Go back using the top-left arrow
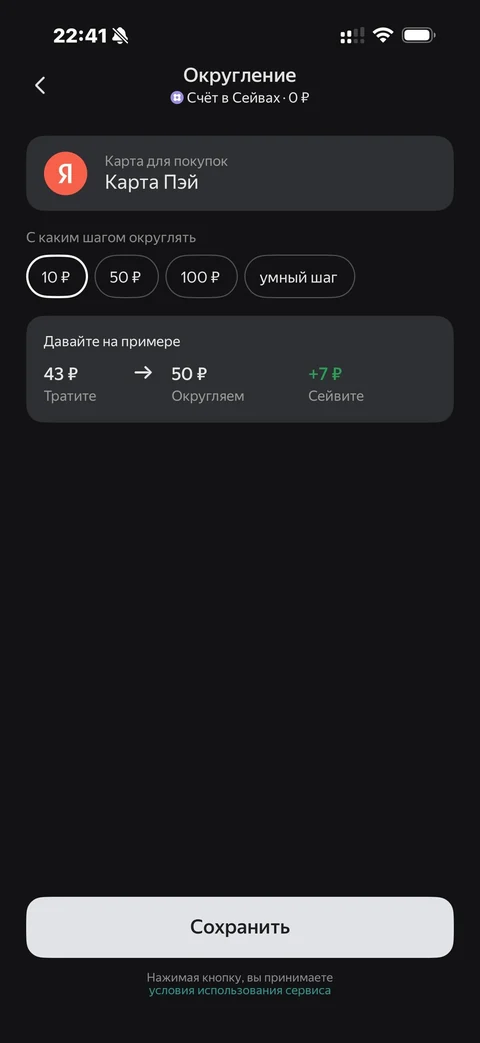Screen dimensions: 480x1043 pos(40,85)
